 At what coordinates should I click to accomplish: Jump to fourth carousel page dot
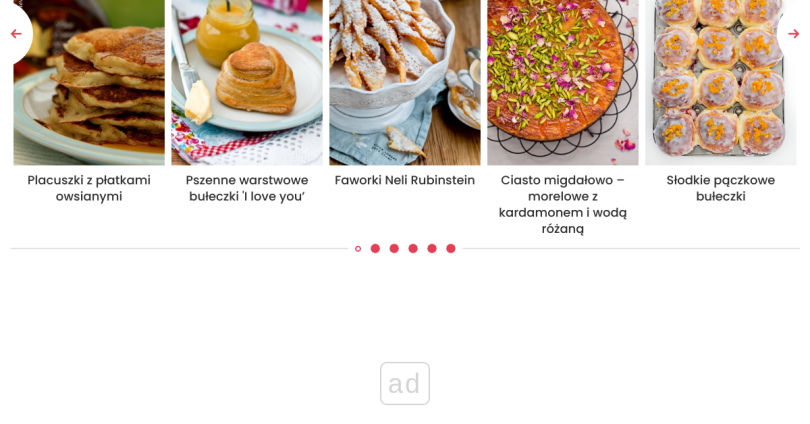413,248
